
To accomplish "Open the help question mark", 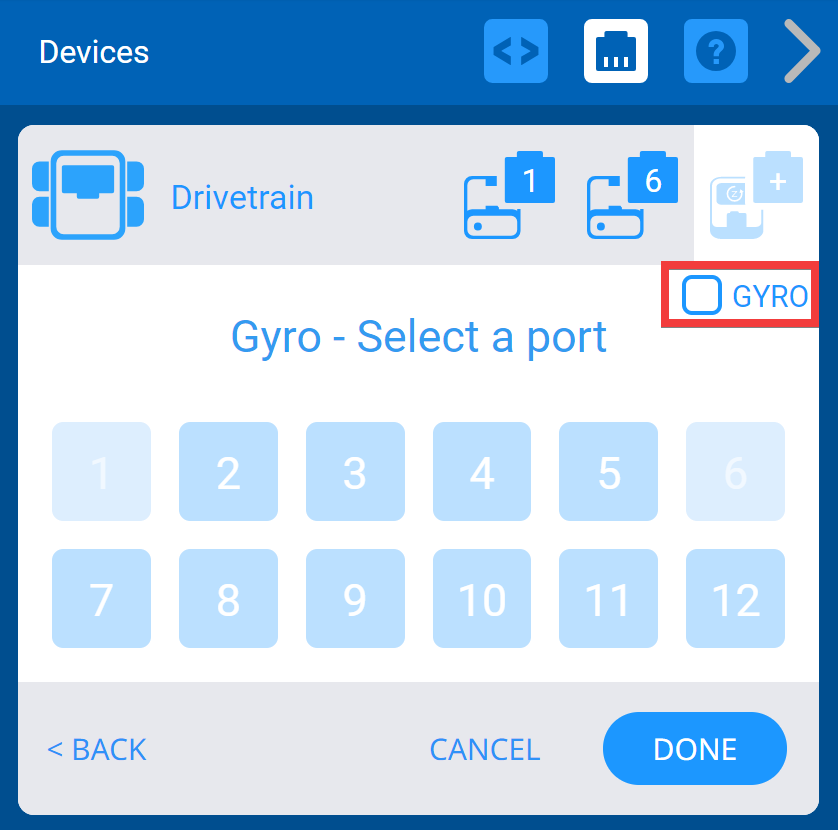I will click(x=716, y=51).
